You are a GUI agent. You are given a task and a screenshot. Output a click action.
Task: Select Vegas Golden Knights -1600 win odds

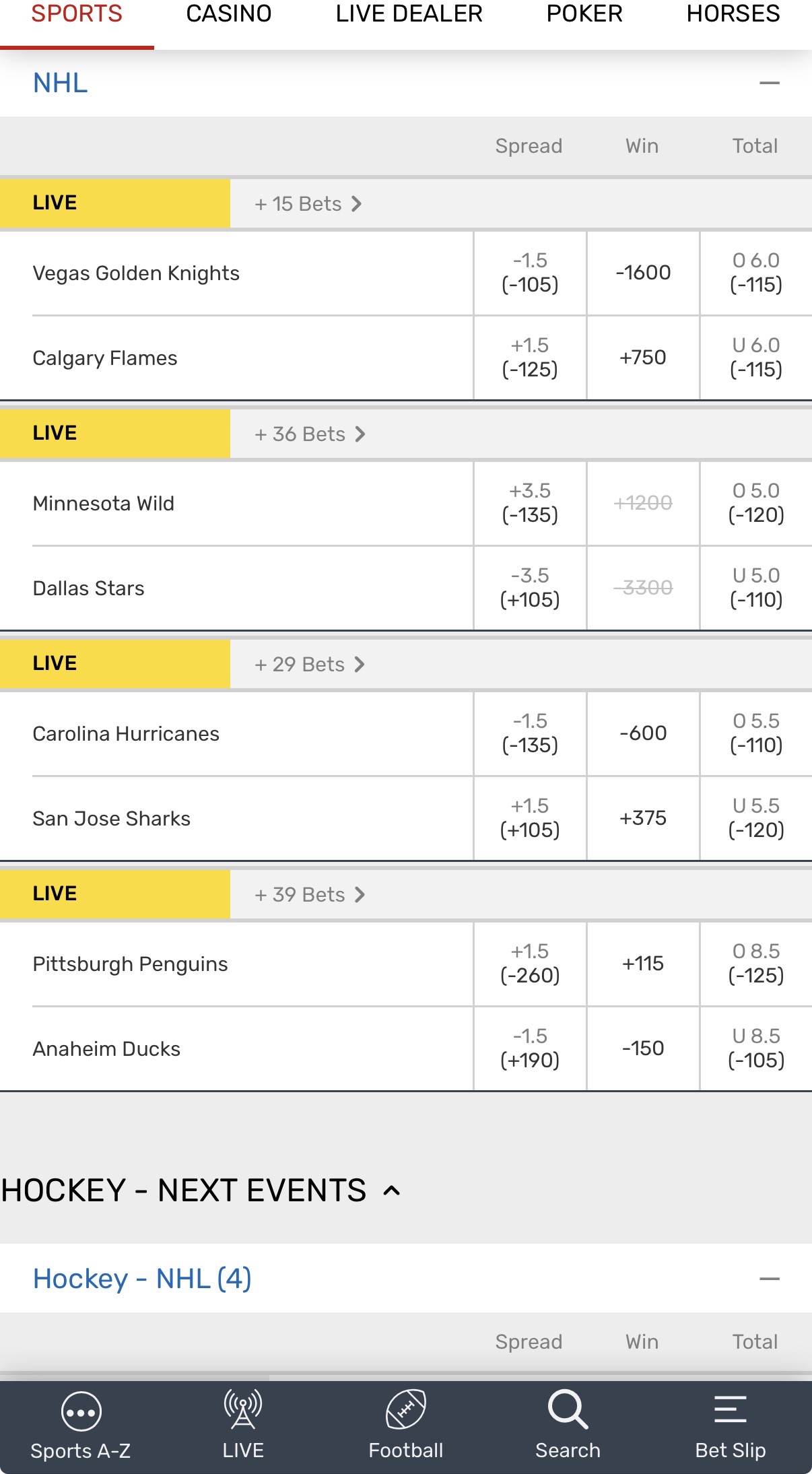tap(643, 273)
